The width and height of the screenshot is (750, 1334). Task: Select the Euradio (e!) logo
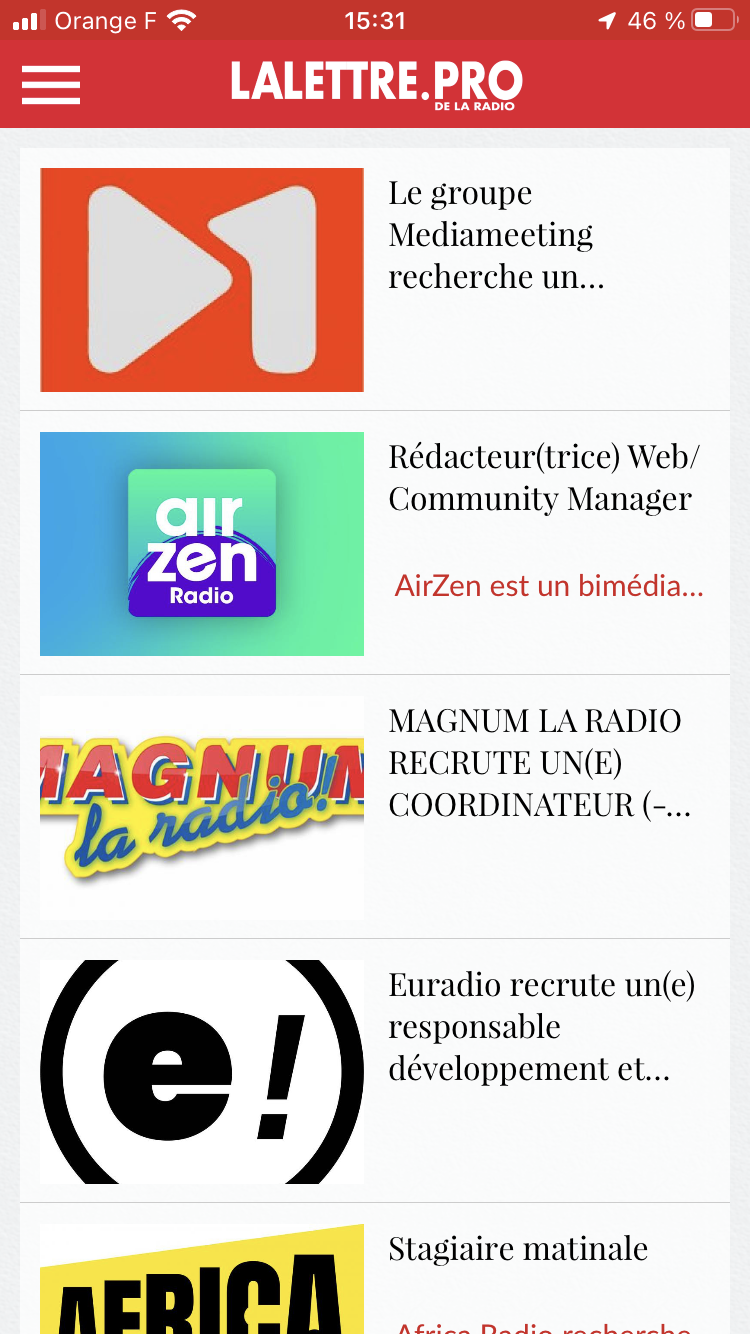pyautogui.click(x=201, y=1070)
